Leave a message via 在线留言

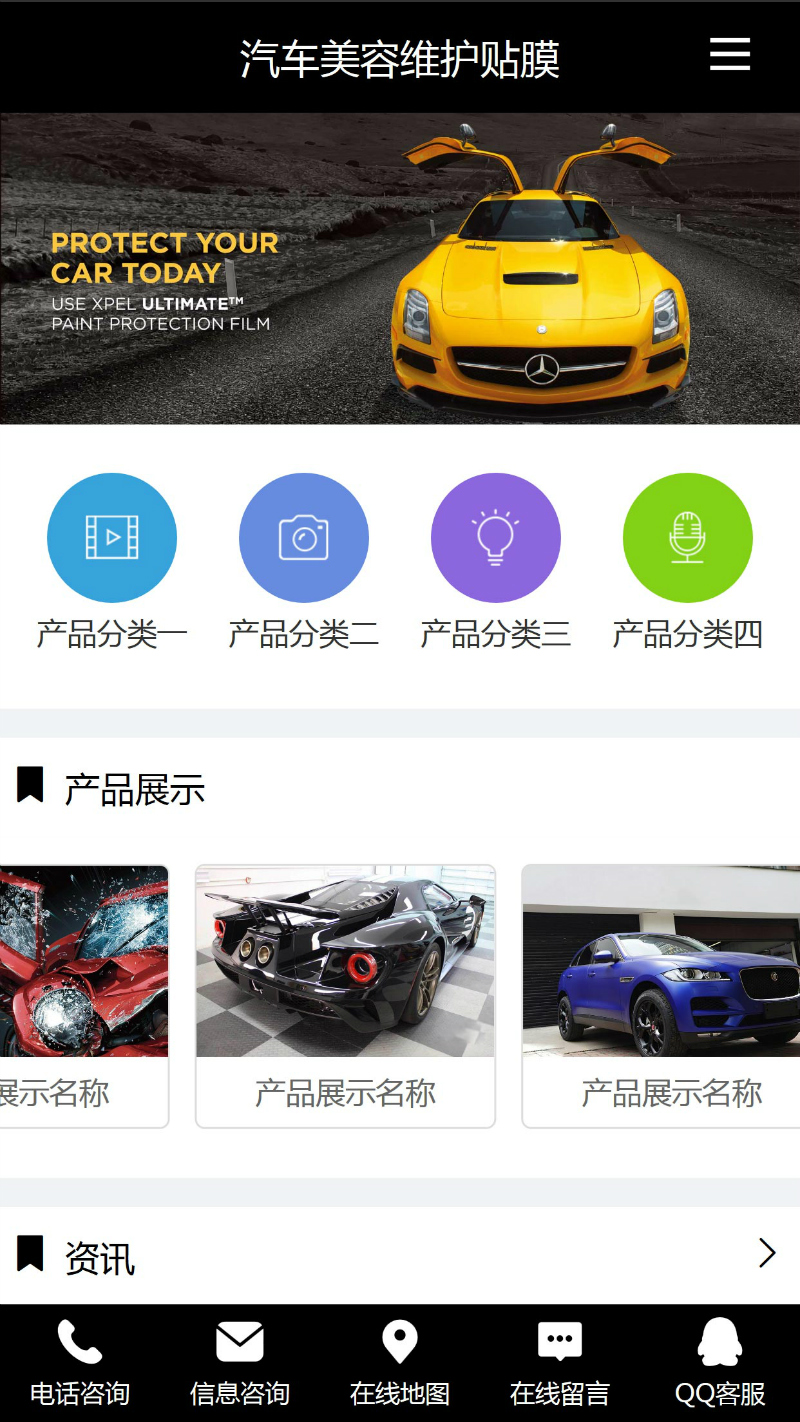click(560, 1362)
